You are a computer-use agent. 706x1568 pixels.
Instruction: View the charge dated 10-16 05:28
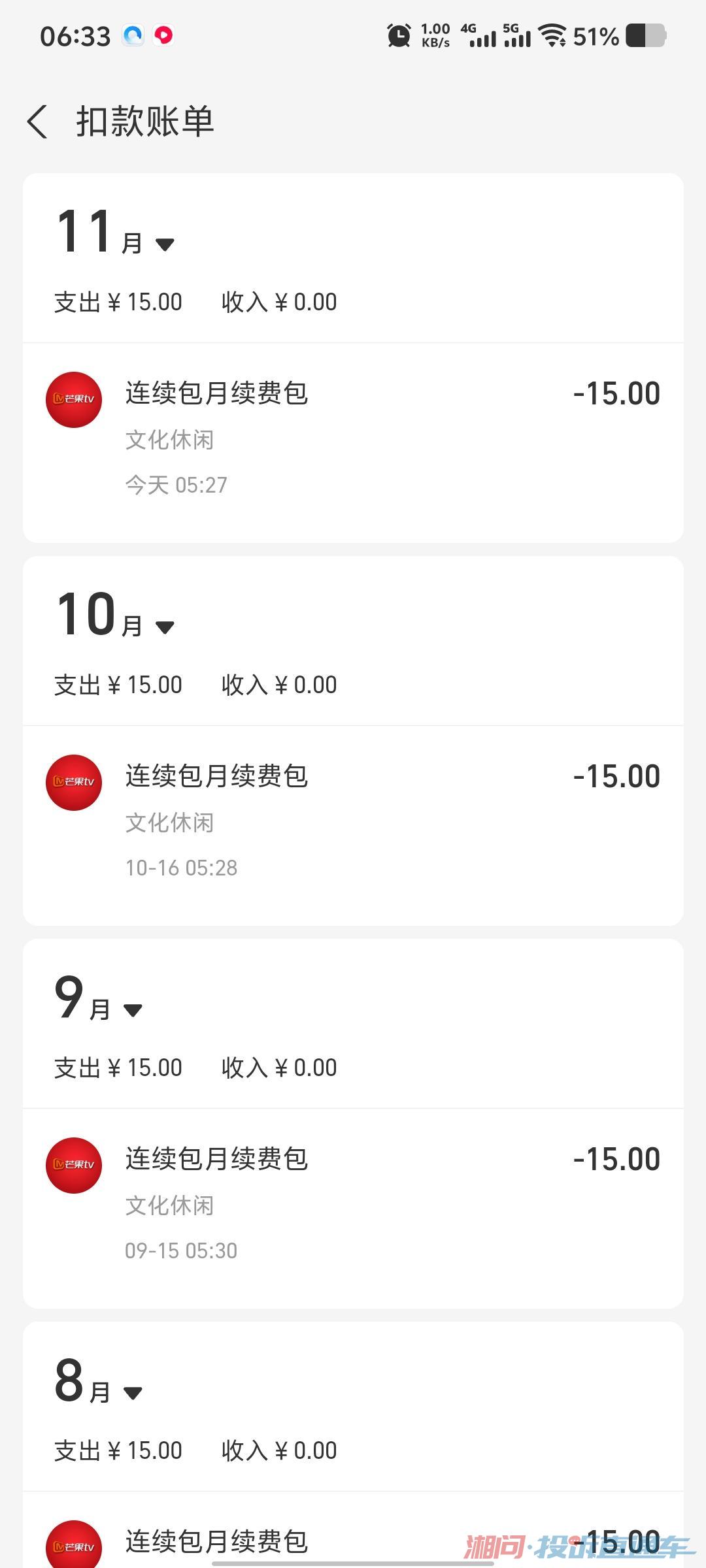353,821
